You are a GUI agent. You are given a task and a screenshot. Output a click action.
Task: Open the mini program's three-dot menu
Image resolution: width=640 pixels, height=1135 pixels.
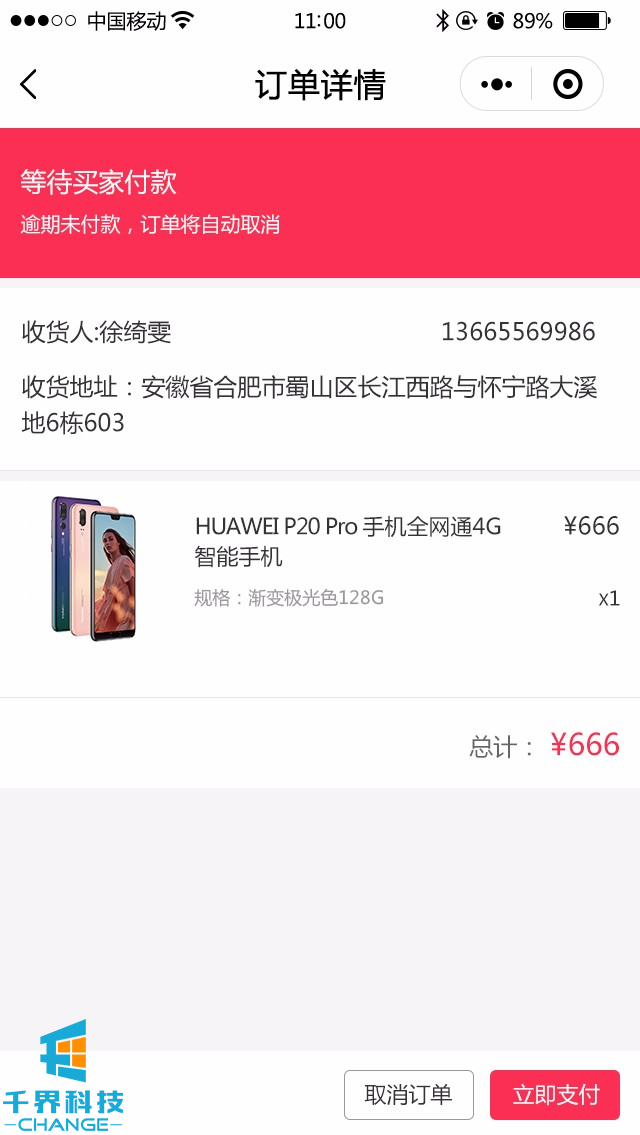(x=496, y=85)
